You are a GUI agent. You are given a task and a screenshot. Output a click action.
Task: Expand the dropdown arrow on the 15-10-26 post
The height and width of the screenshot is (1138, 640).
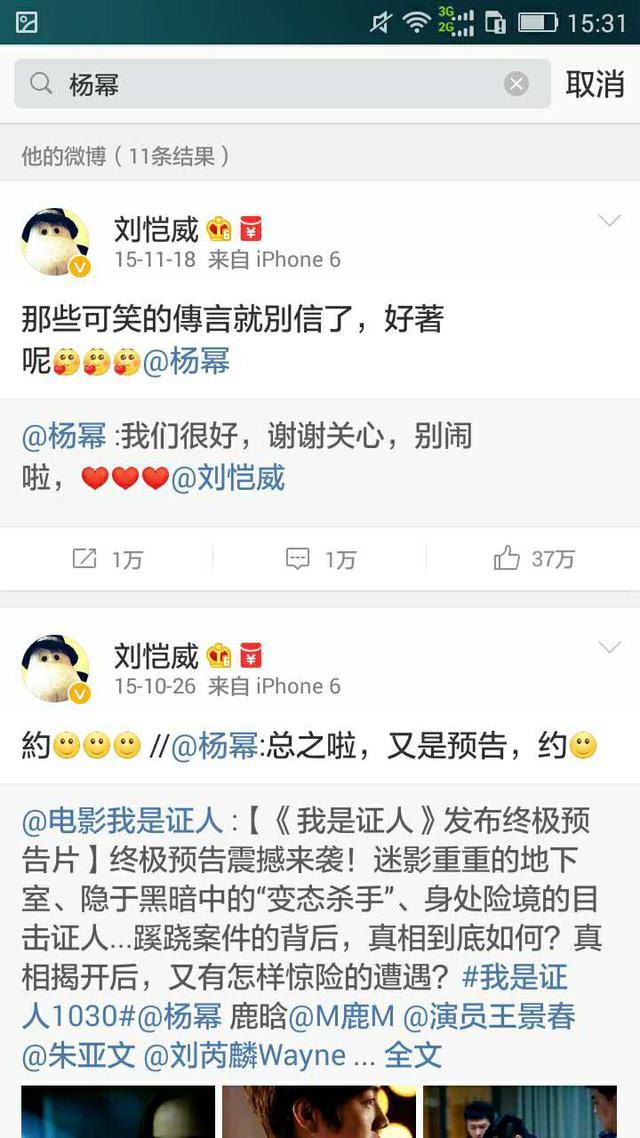[609, 648]
